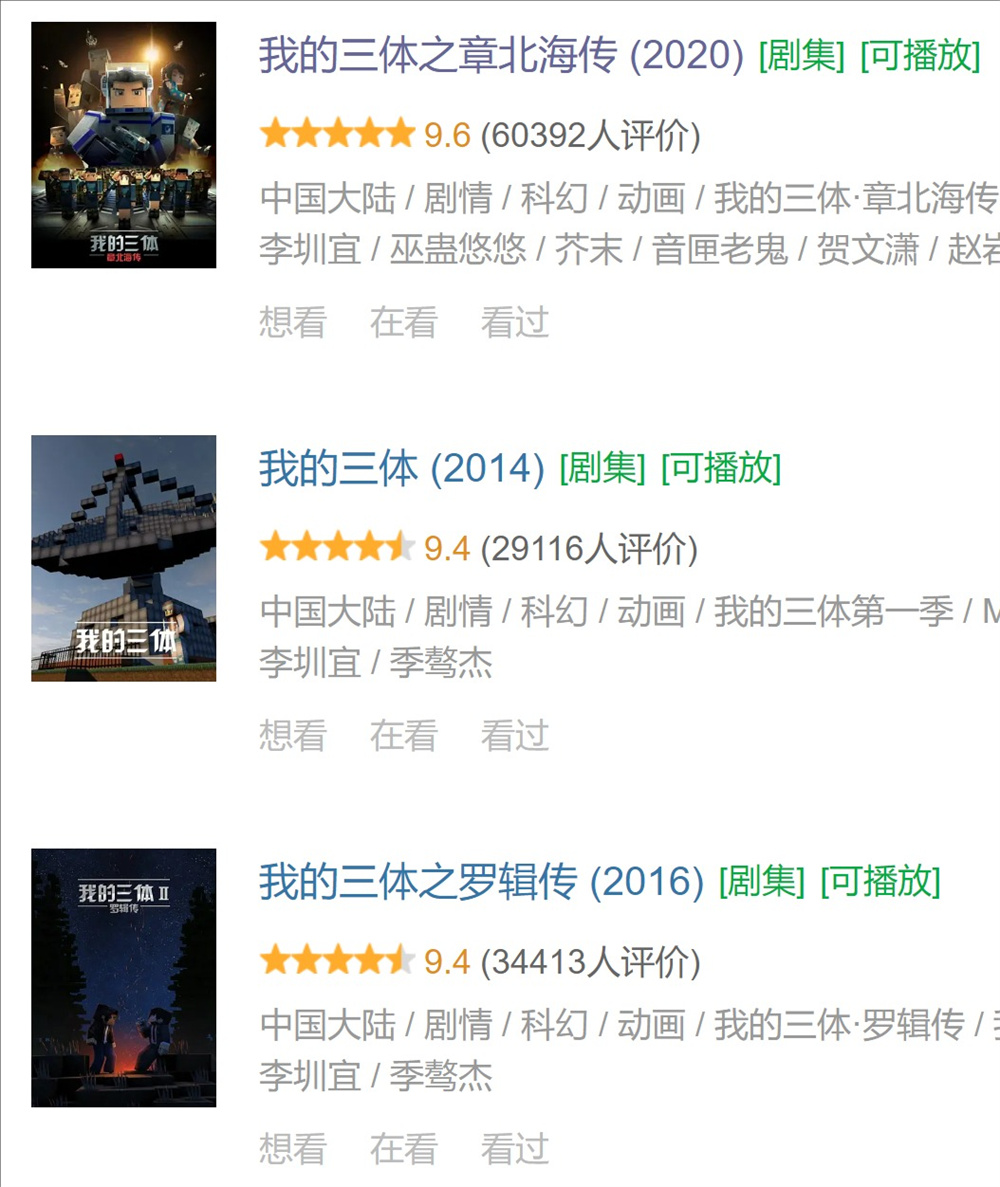Screen dimensions: 1000x1187
Task: Tap 可播放 tag next to 我的三体之罗辑传
Action: 880,882
